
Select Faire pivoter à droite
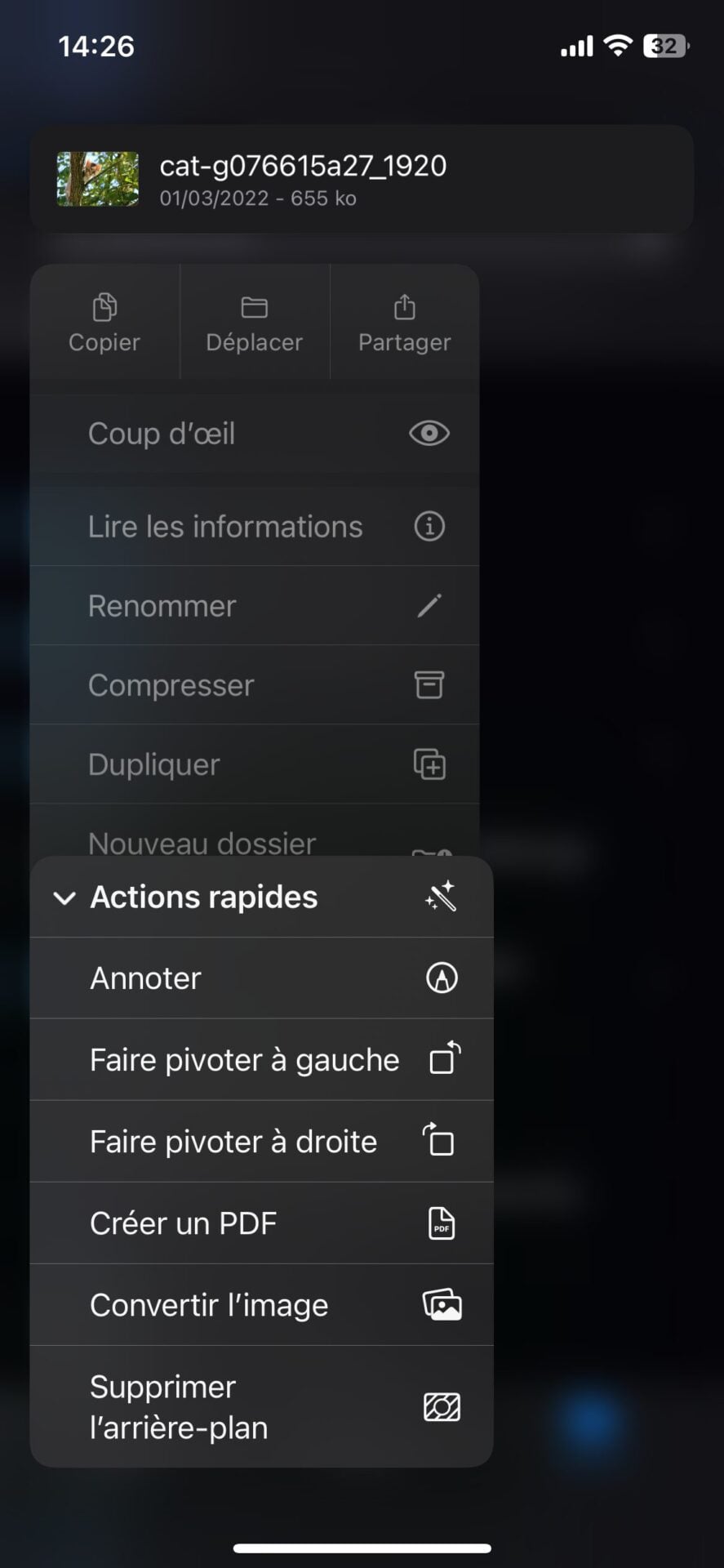point(261,1142)
